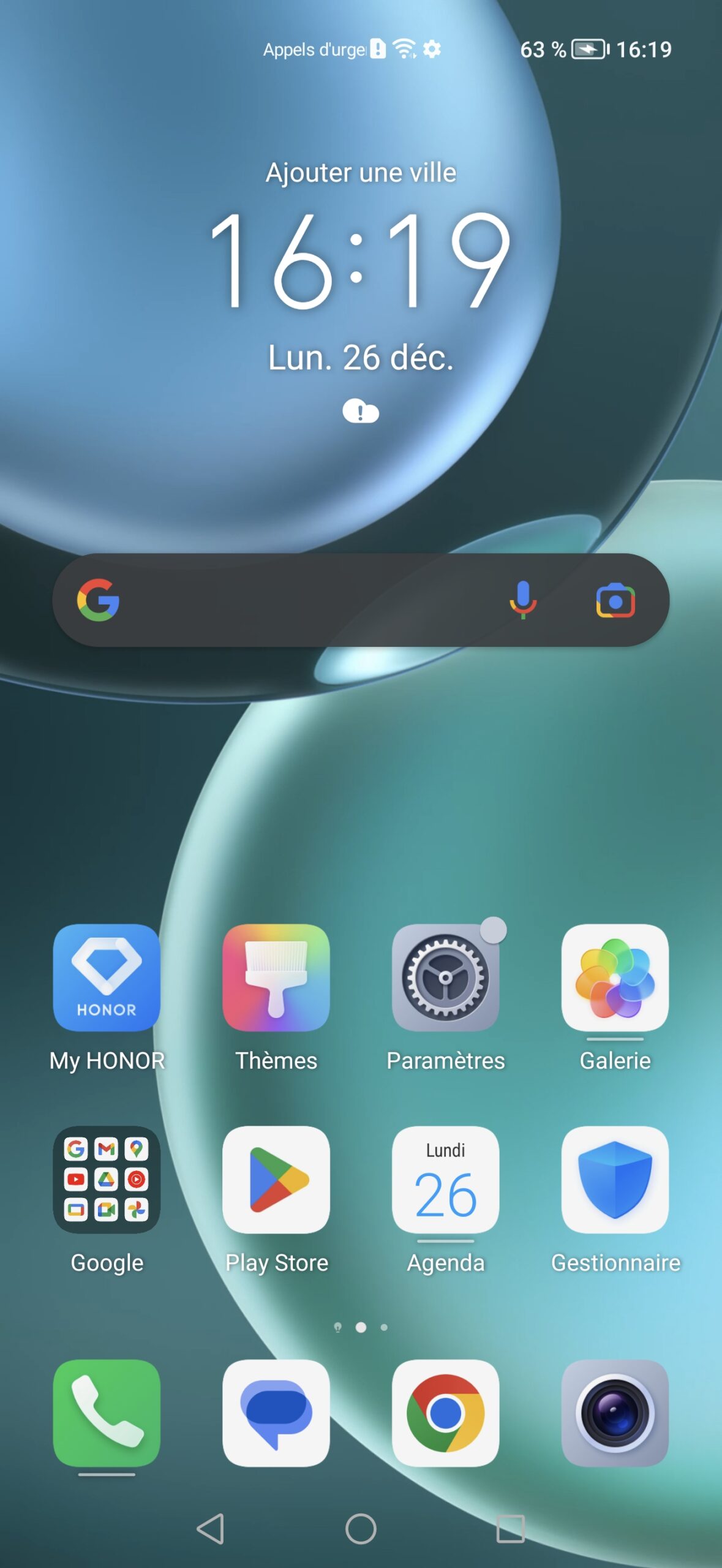Tap the Google search bar
722x1568 pixels.
point(306,600)
